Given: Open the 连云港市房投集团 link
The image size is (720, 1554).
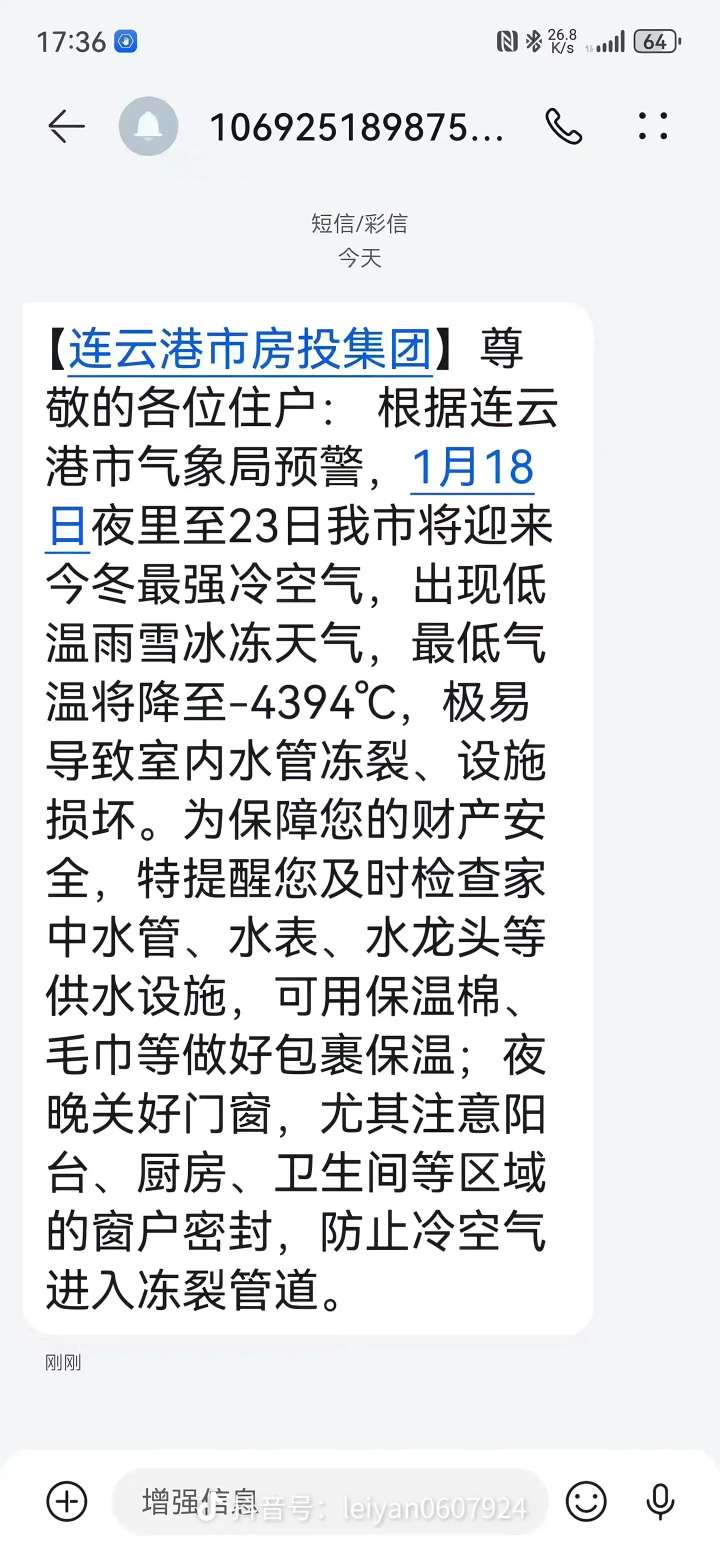Looking at the screenshot, I should coord(250,350).
